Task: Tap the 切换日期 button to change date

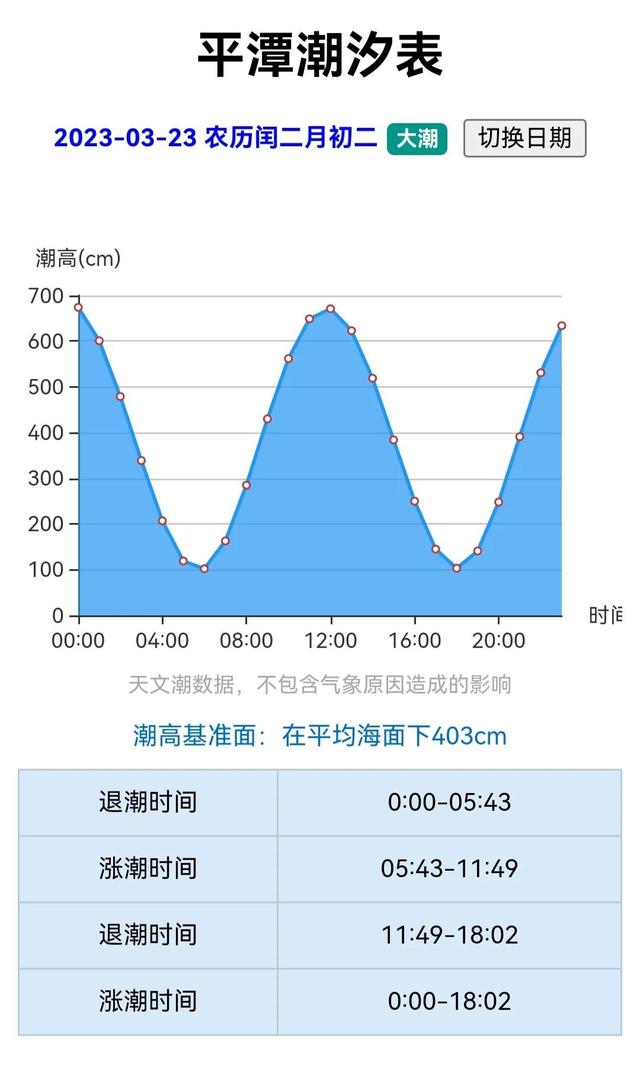Action: point(524,138)
